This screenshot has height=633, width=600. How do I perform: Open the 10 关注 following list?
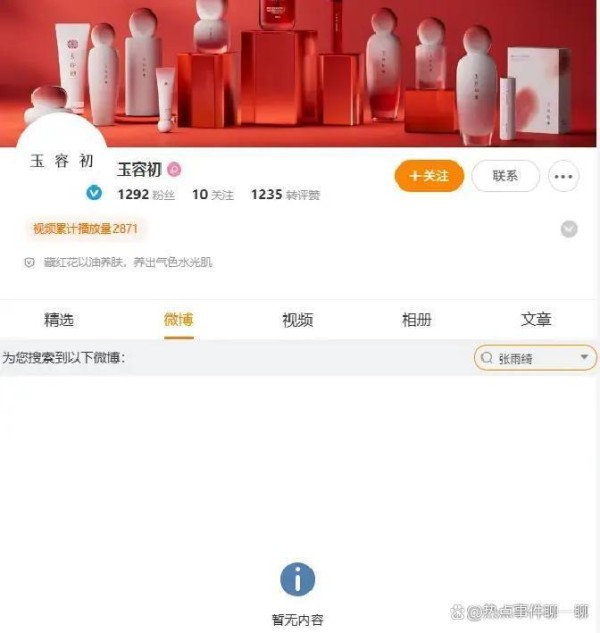point(212,195)
